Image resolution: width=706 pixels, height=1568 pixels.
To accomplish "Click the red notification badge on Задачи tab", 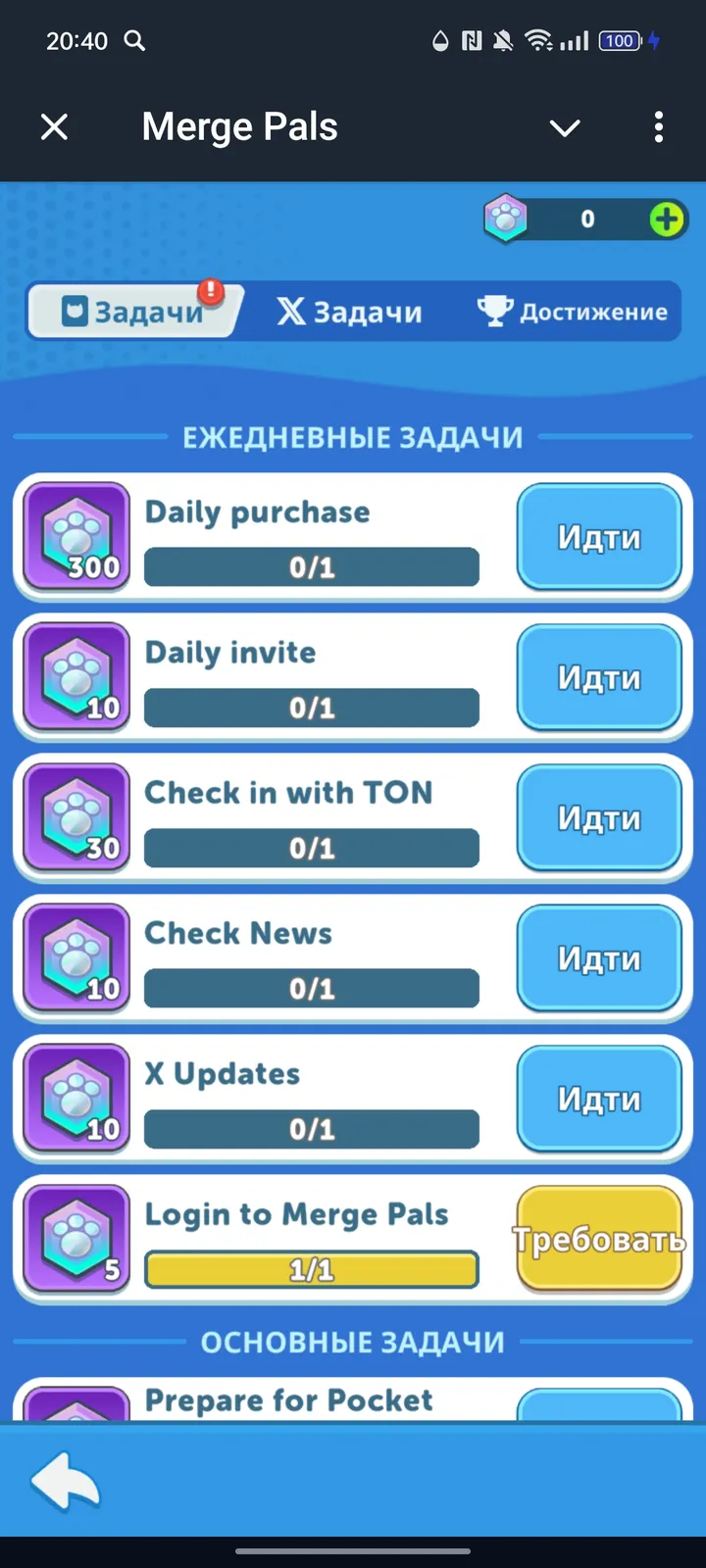I will [x=209, y=291].
